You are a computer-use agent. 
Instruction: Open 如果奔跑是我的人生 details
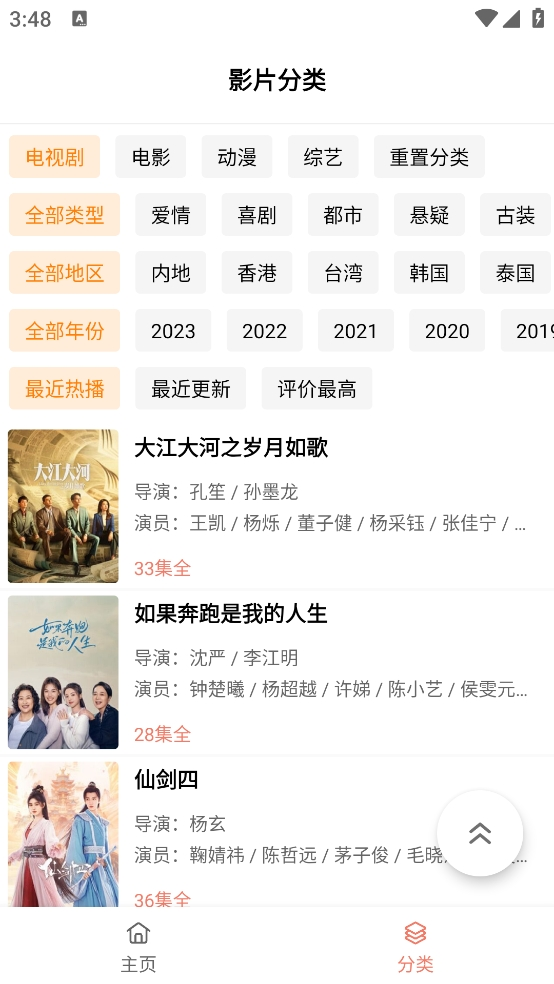pyautogui.click(x=277, y=672)
